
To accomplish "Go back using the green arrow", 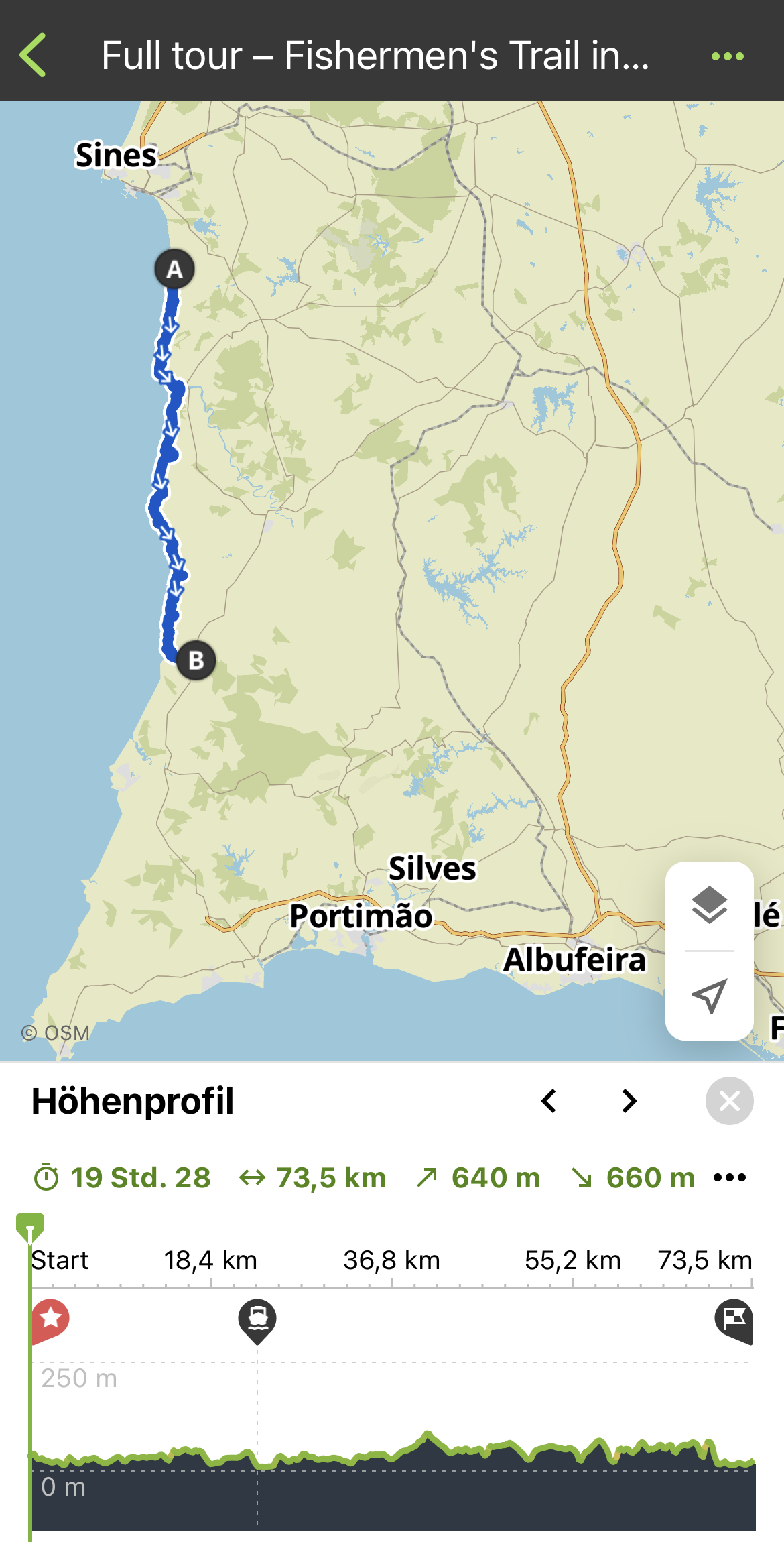I will (x=34, y=55).
